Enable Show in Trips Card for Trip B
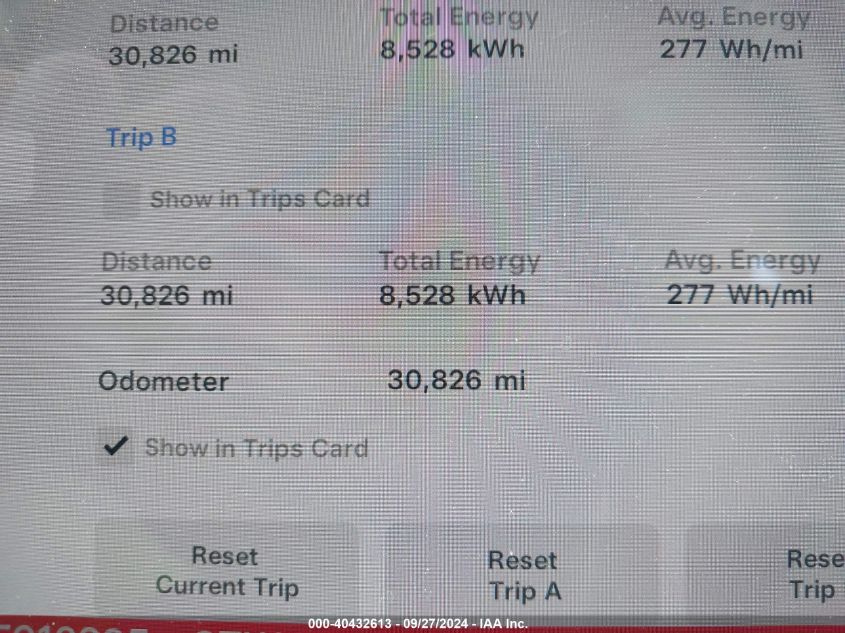Image resolution: width=845 pixels, height=633 pixels. click(x=122, y=199)
